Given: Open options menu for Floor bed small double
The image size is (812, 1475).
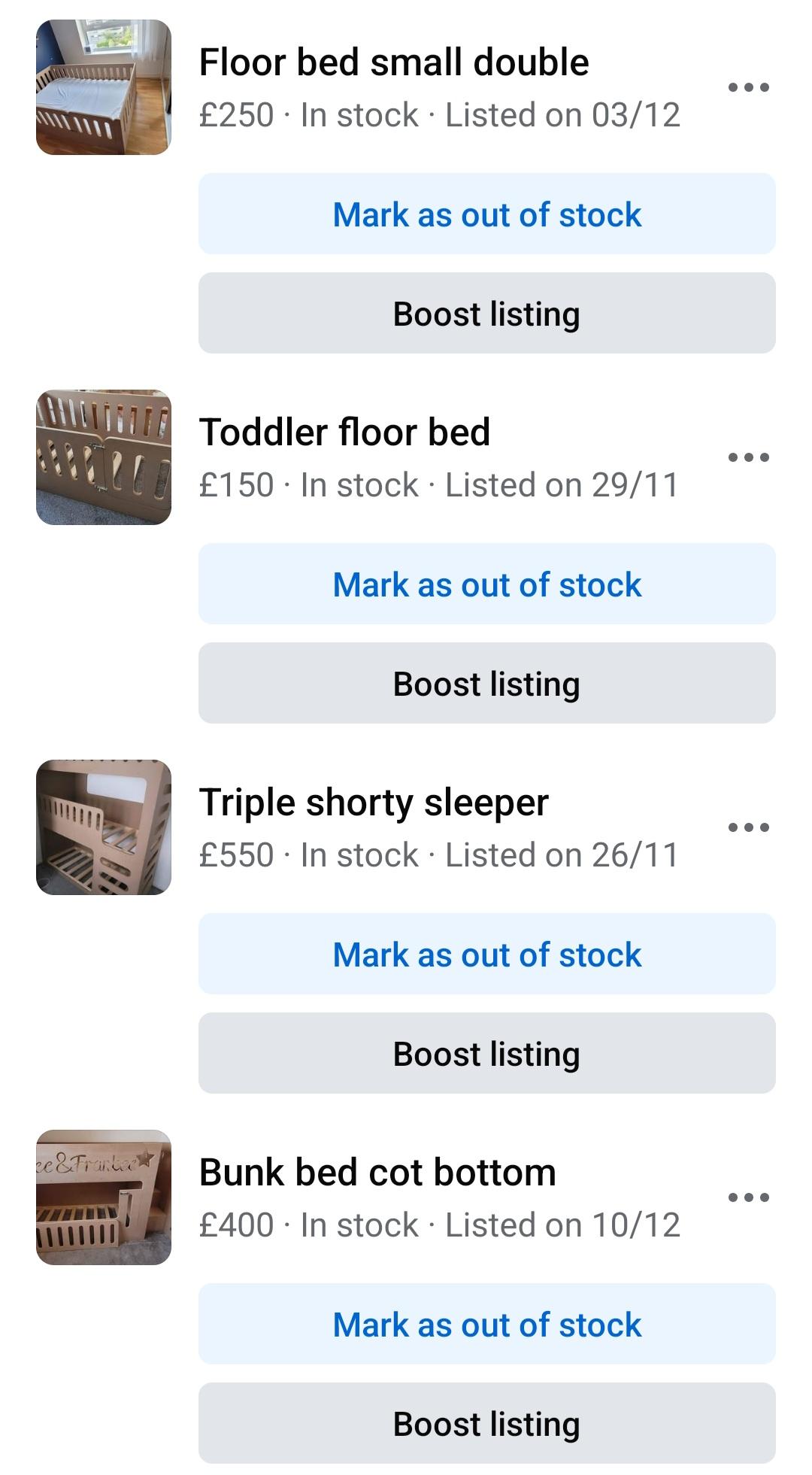Looking at the screenshot, I should pyautogui.click(x=749, y=87).
